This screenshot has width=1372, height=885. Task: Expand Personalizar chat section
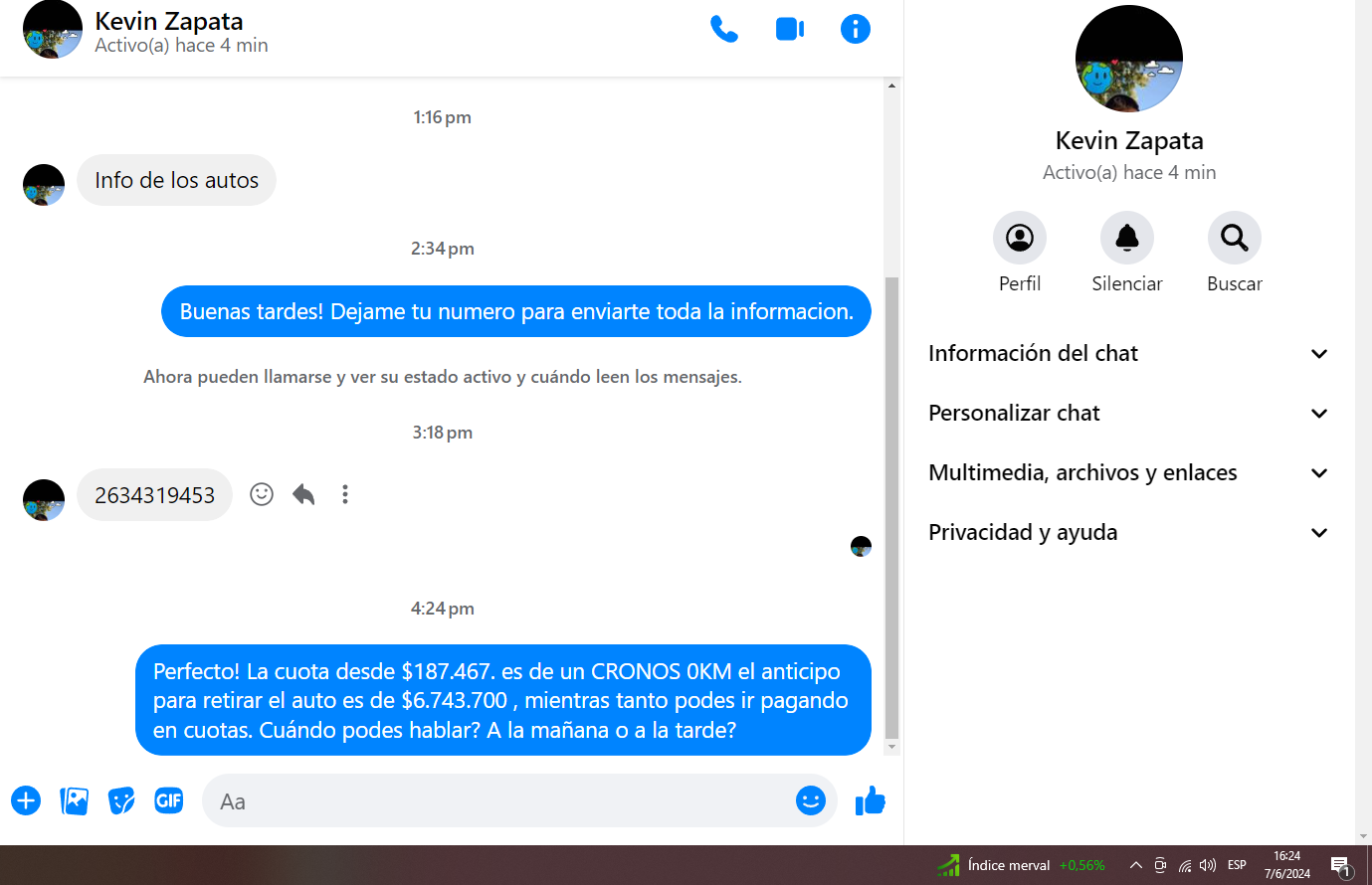(1128, 414)
